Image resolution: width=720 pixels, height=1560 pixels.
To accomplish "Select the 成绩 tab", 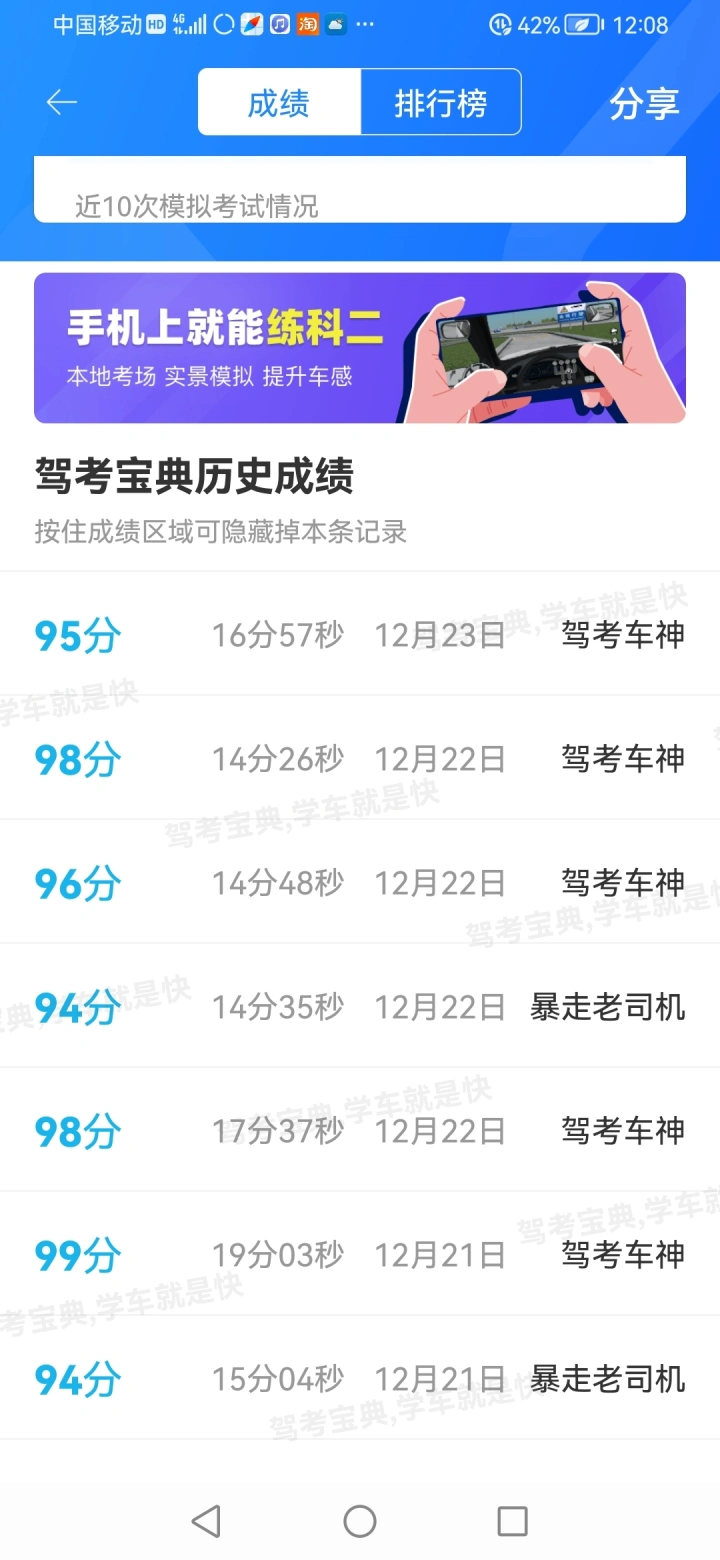I will (x=279, y=102).
